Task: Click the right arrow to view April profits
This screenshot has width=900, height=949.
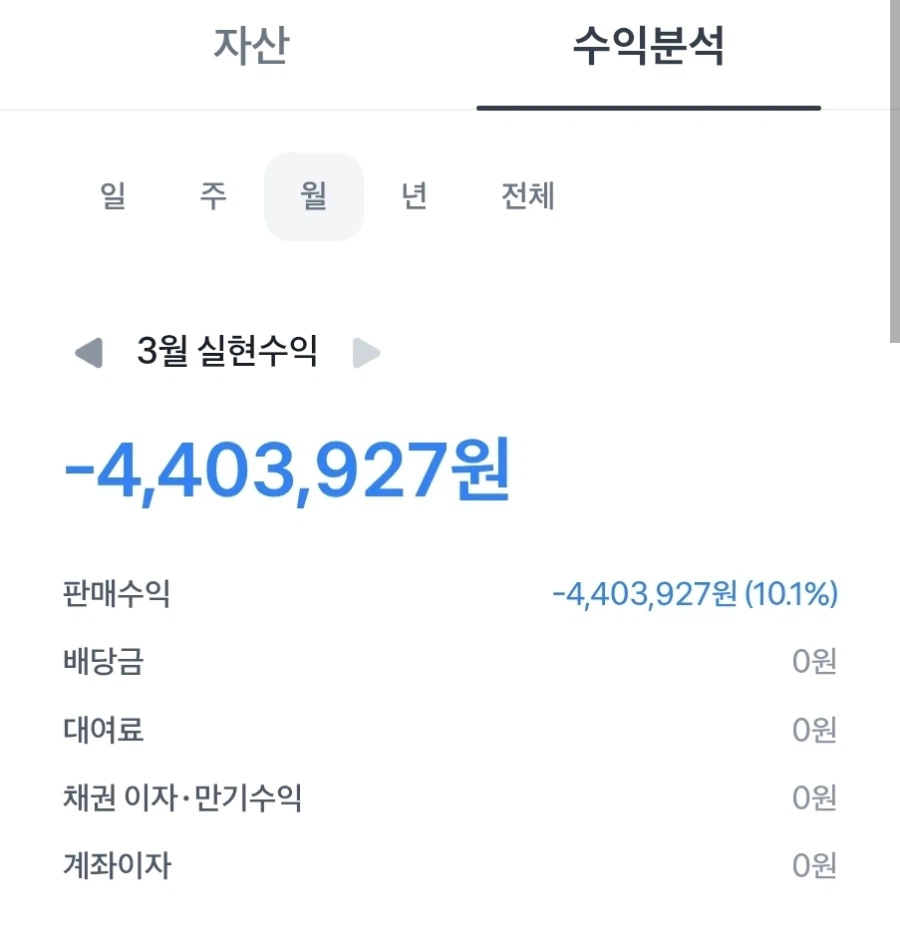Action: pyautogui.click(x=369, y=353)
